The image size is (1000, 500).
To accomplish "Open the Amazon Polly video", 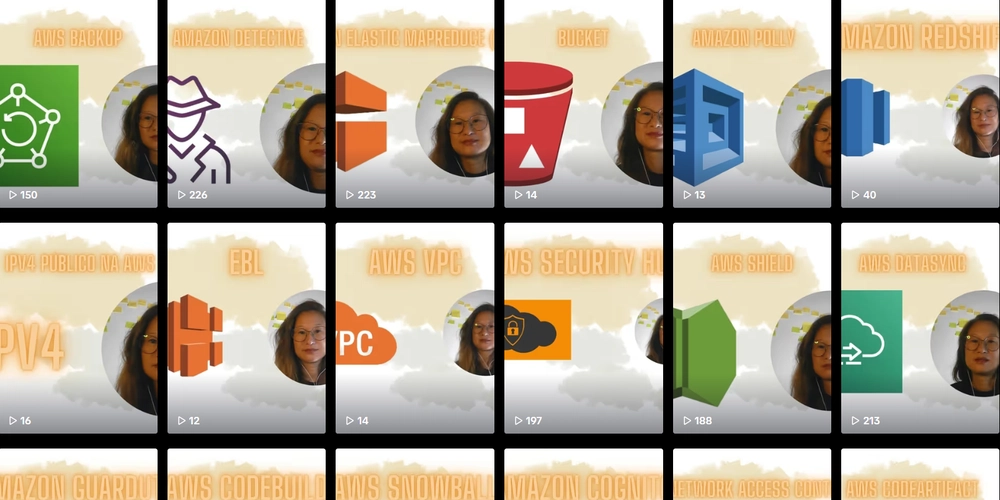I will [x=752, y=110].
